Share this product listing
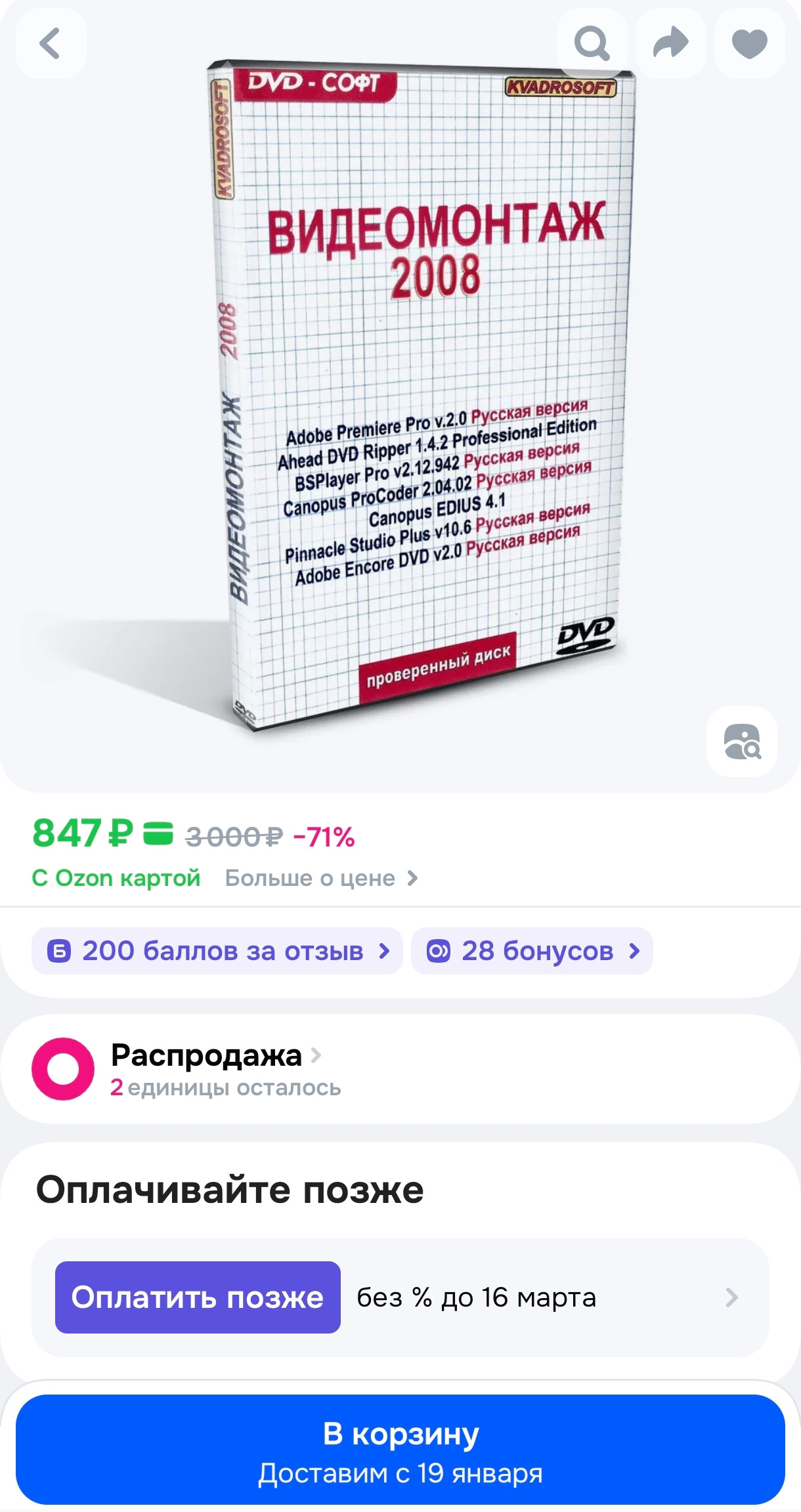The image size is (801, 1512). tap(670, 44)
